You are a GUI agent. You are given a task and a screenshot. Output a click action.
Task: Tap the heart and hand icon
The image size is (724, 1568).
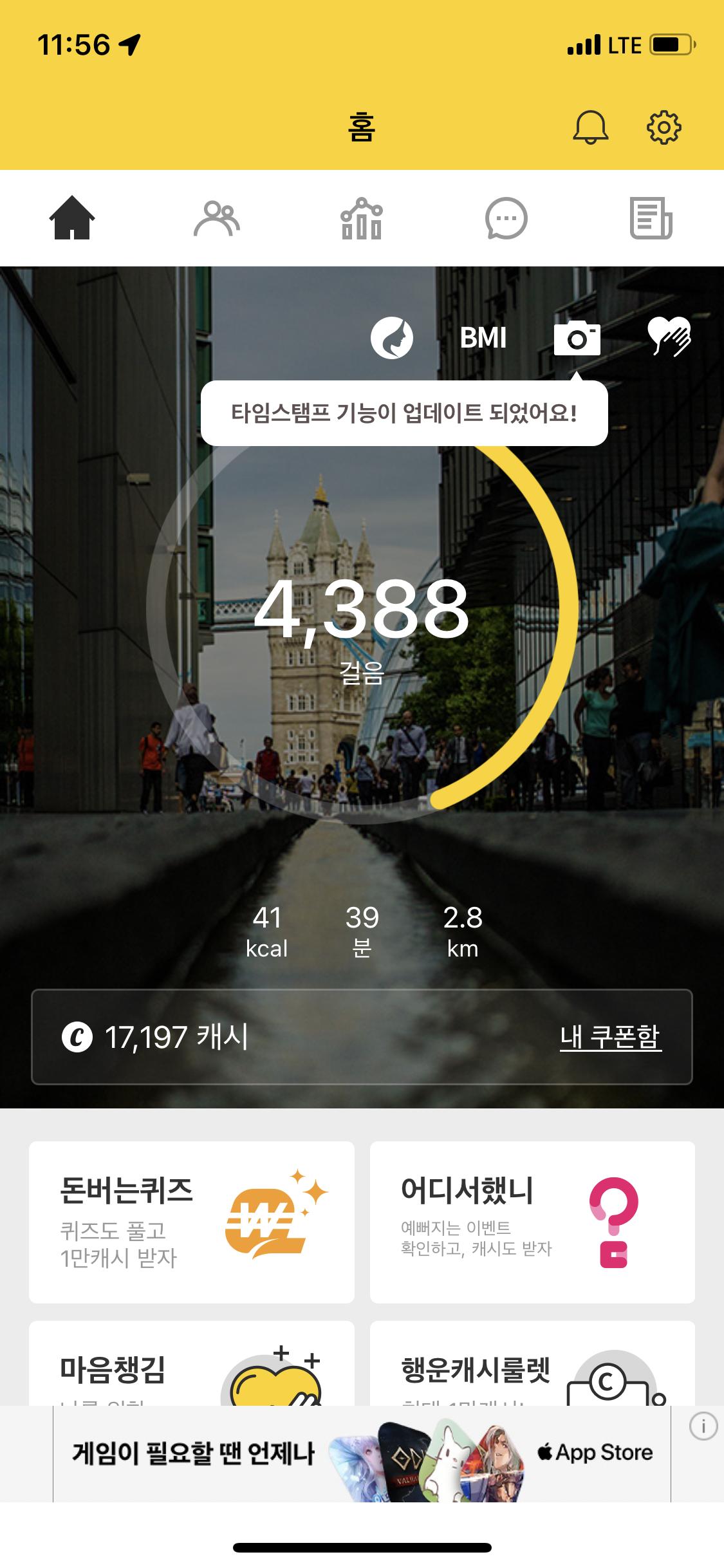point(669,336)
